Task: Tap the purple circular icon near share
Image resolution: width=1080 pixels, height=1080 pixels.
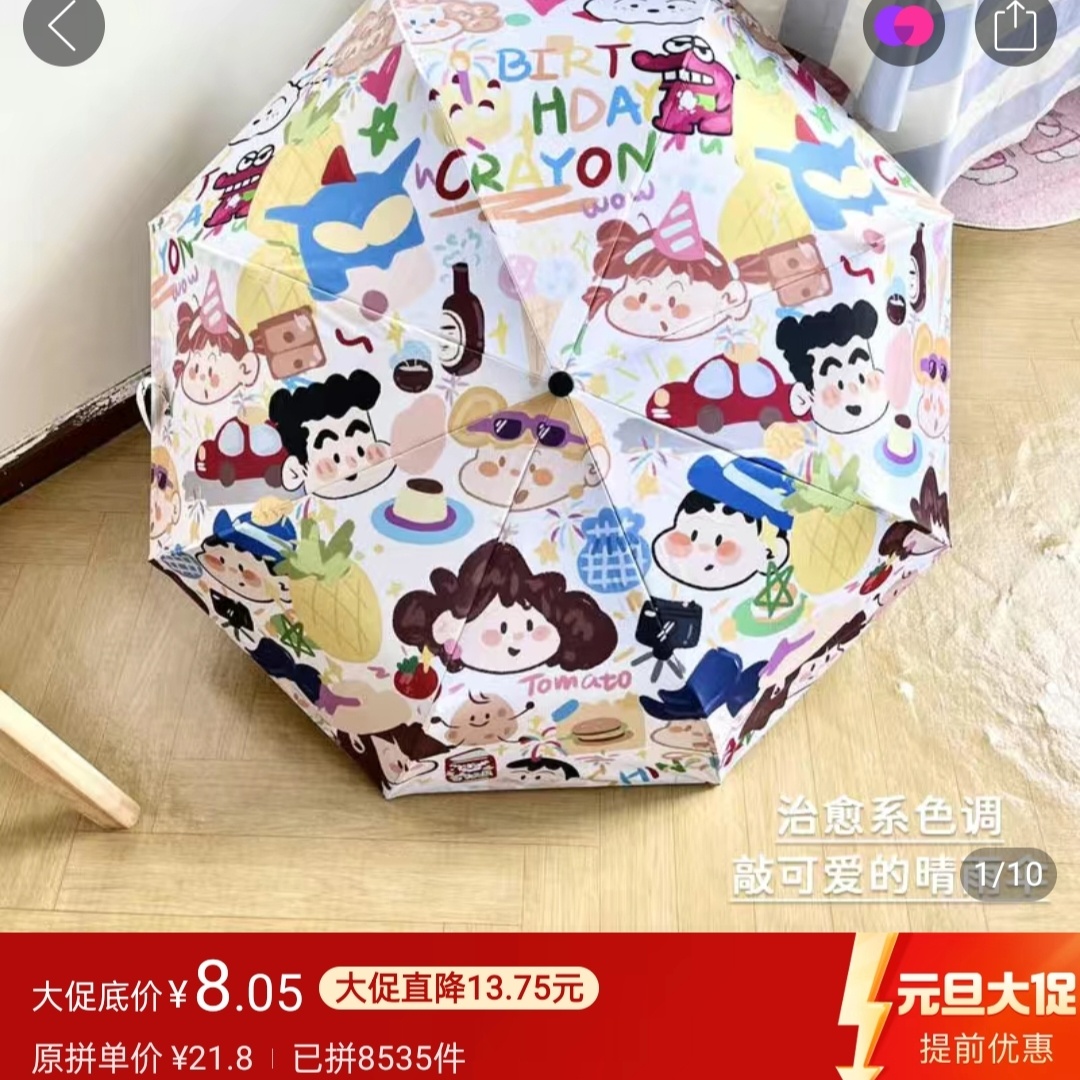Action: point(904,25)
